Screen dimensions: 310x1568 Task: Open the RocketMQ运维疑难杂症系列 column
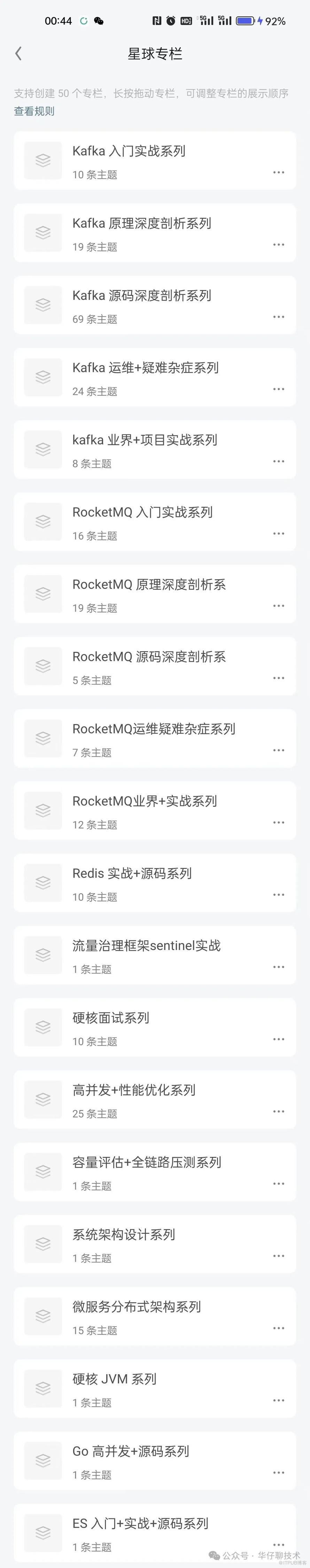154,729
